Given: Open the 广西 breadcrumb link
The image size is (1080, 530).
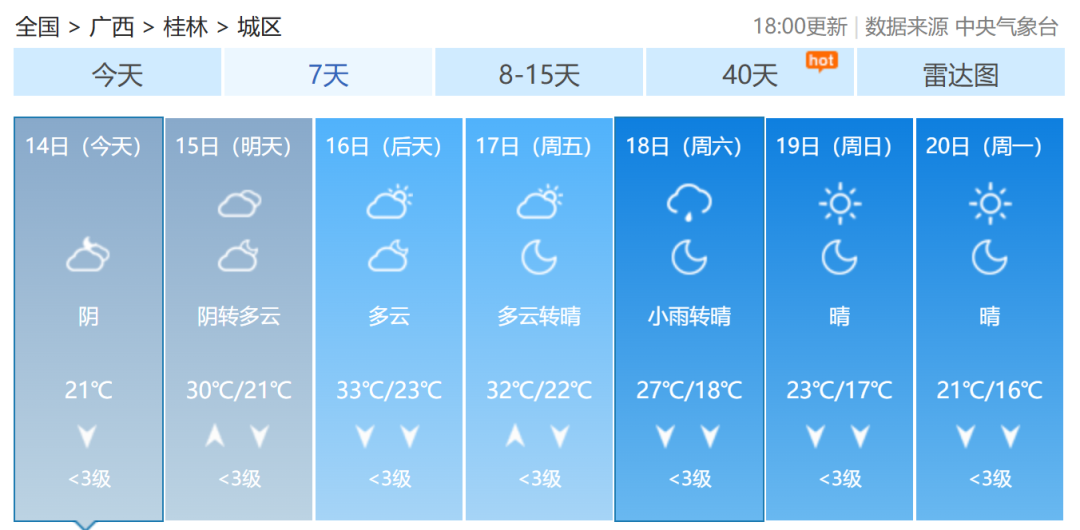Looking at the screenshot, I should (x=111, y=27).
